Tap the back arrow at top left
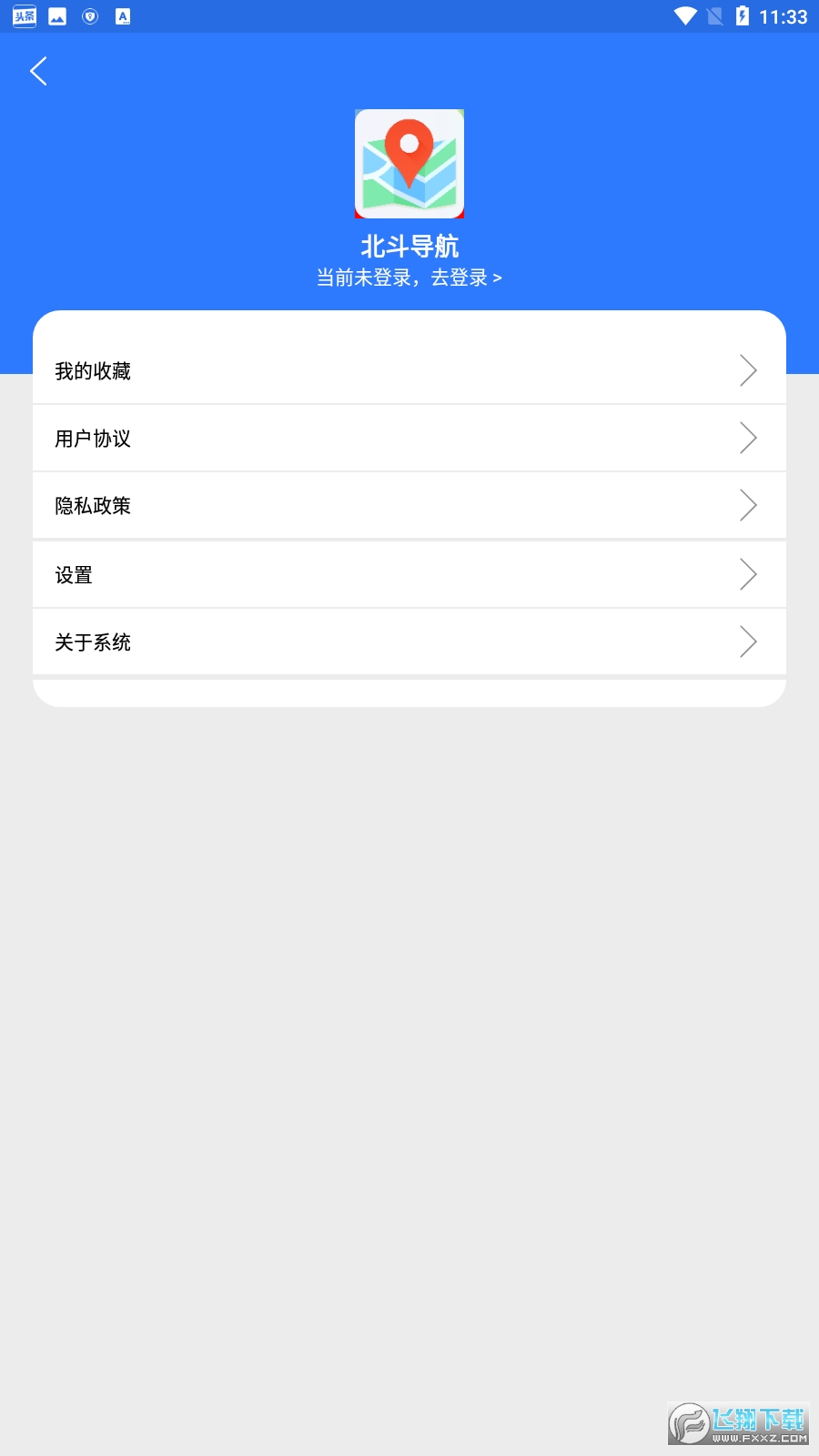Screen dimensions: 819x1456 (38, 70)
